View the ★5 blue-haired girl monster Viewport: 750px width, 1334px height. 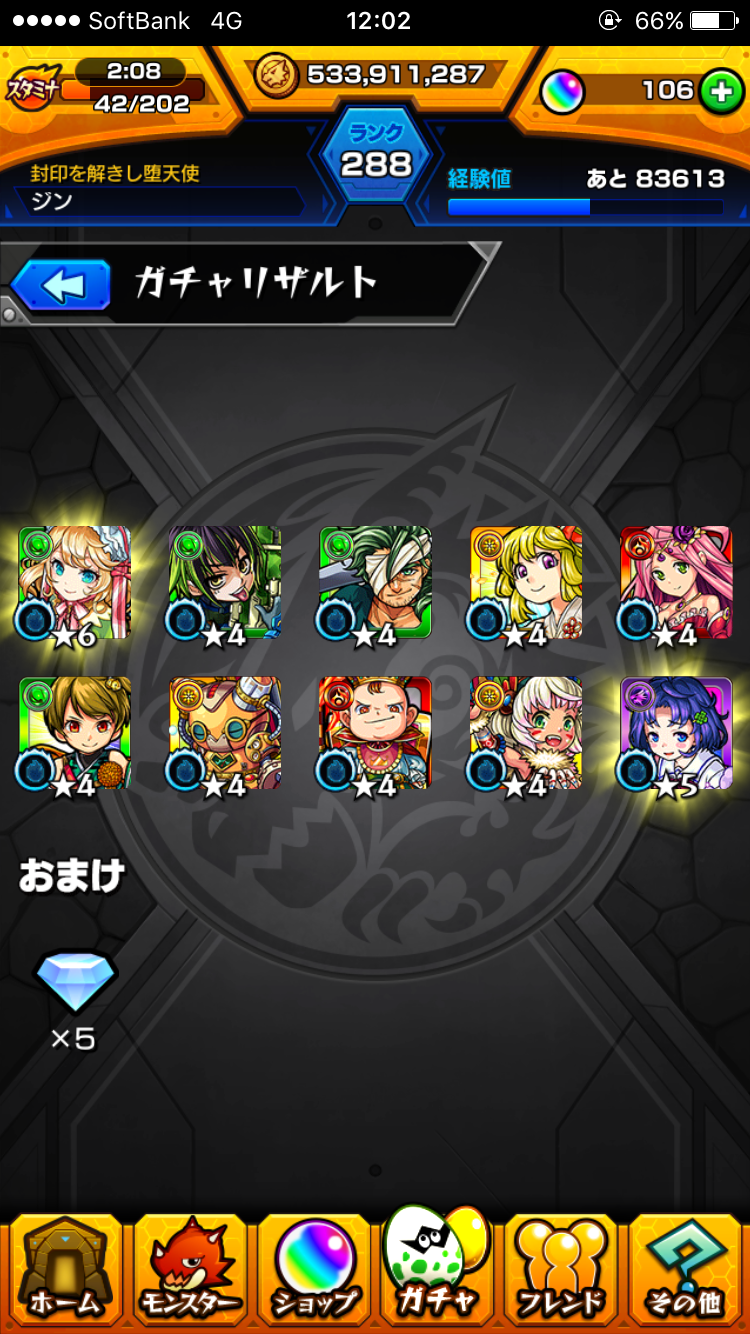coord(674,735)
